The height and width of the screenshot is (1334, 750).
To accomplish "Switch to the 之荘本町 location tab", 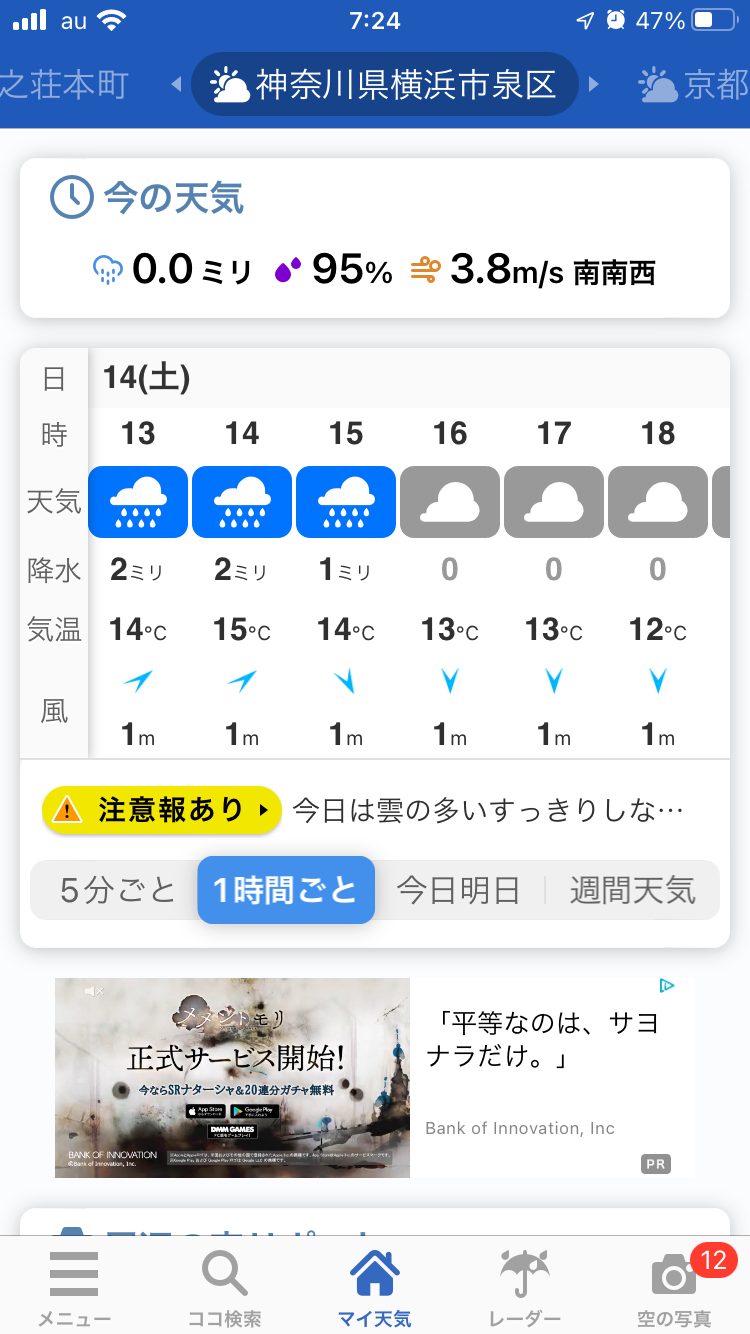I will pyautogui.click(x=65, y=85).
